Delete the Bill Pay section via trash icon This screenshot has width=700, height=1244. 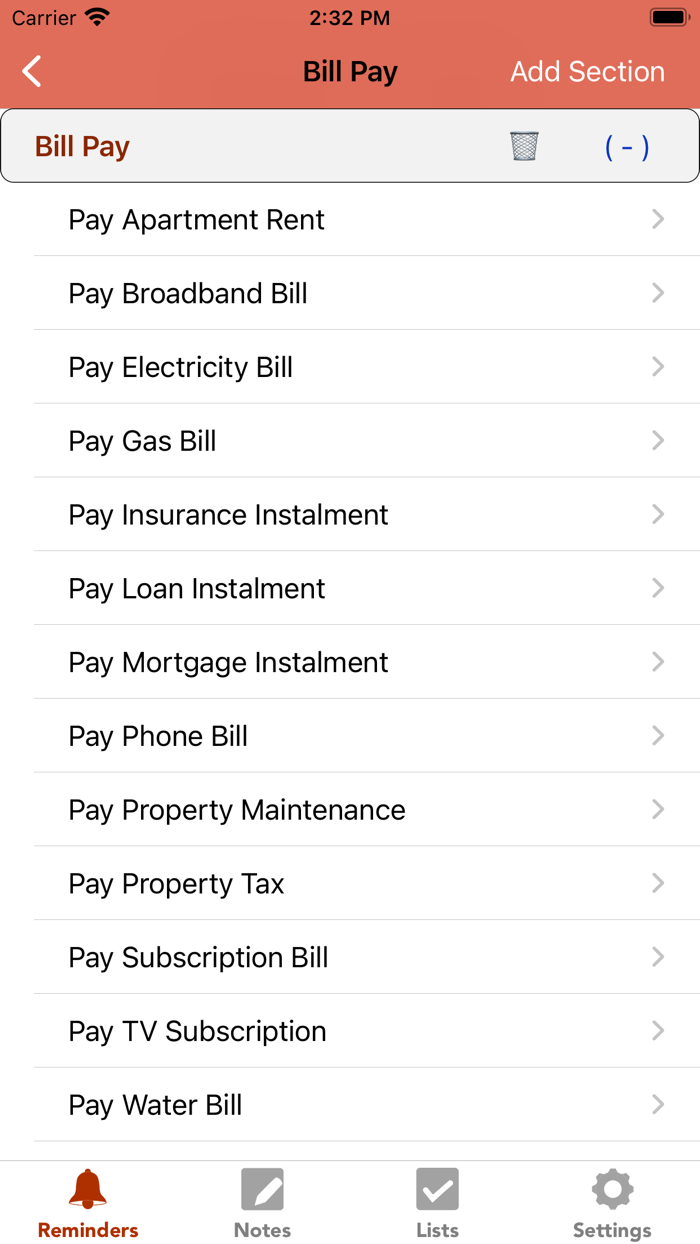click(524, 146)
